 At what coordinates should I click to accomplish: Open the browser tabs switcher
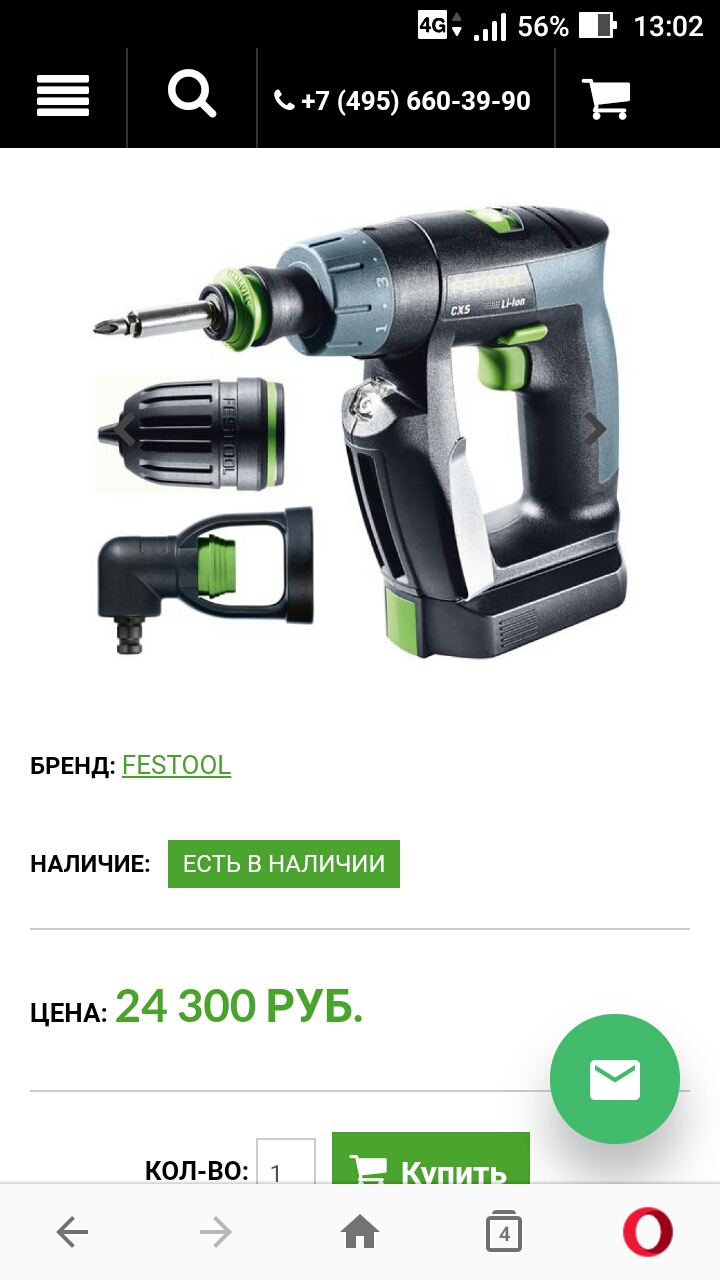coord(504,1233)
